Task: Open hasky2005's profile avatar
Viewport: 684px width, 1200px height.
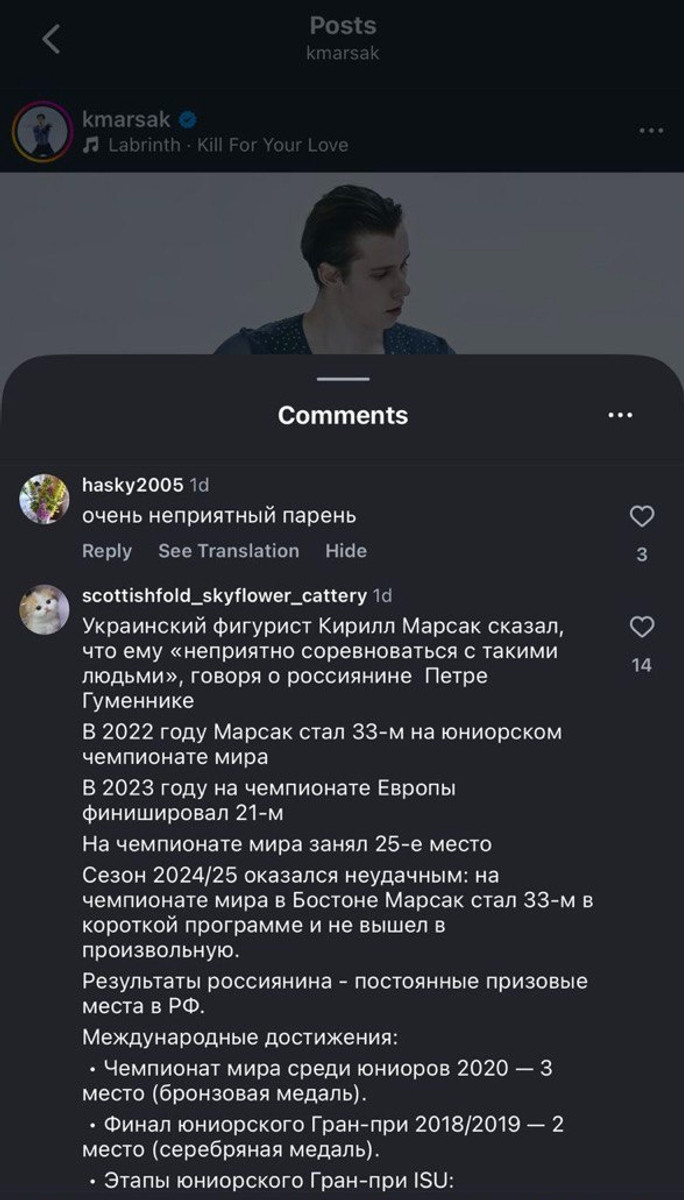Action: pos(44,498)
